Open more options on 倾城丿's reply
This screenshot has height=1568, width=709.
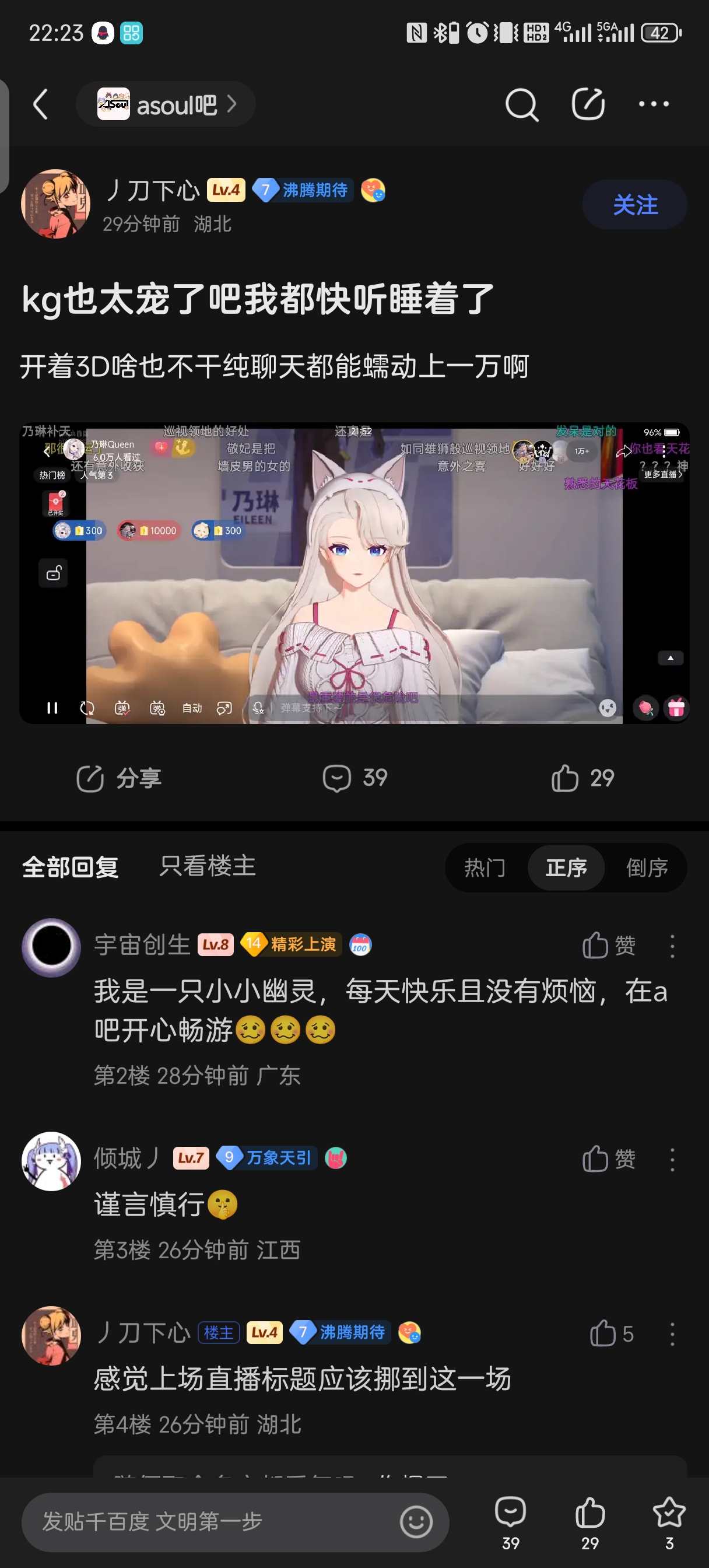tap(672, 1160)
